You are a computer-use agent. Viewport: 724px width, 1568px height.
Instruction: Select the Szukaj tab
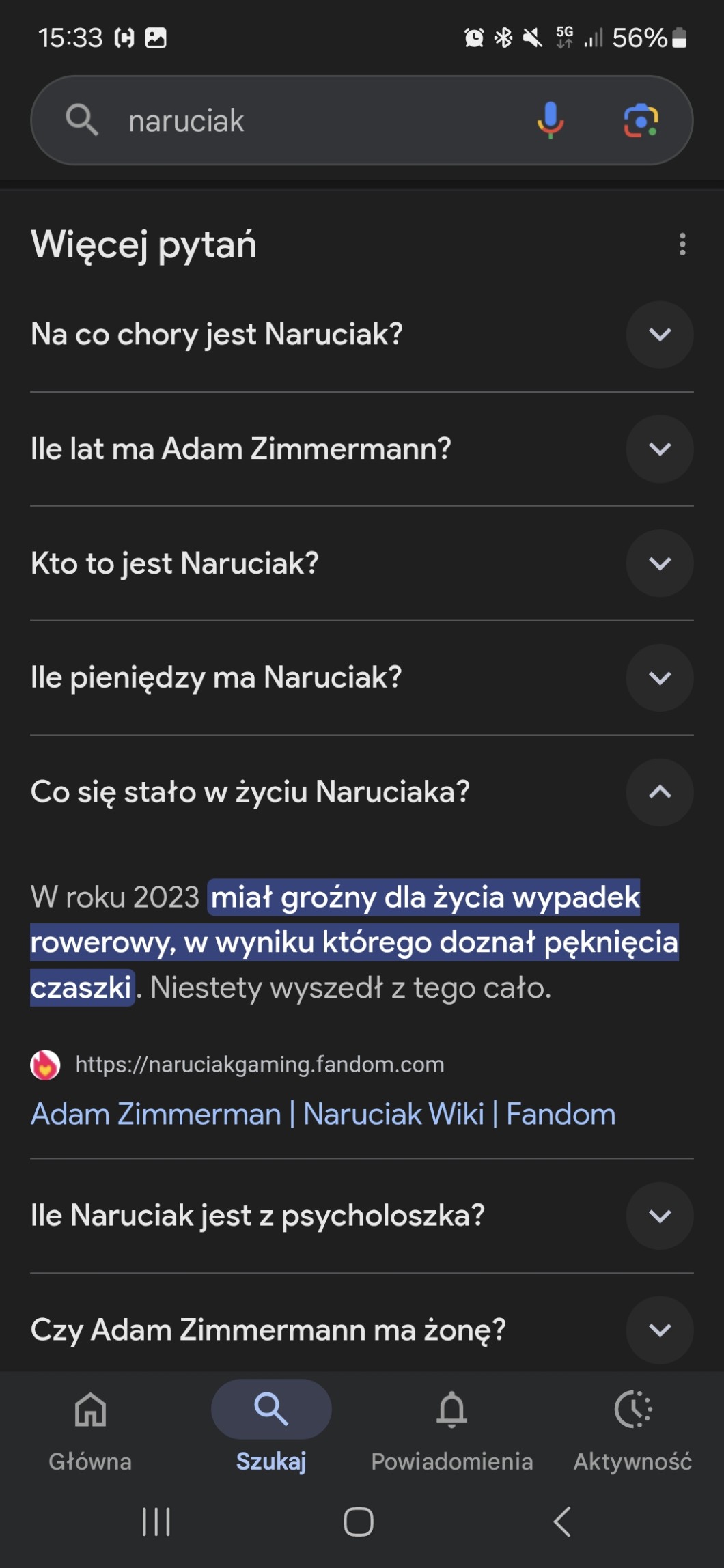pyautogui.click(x=271, y=1423)
